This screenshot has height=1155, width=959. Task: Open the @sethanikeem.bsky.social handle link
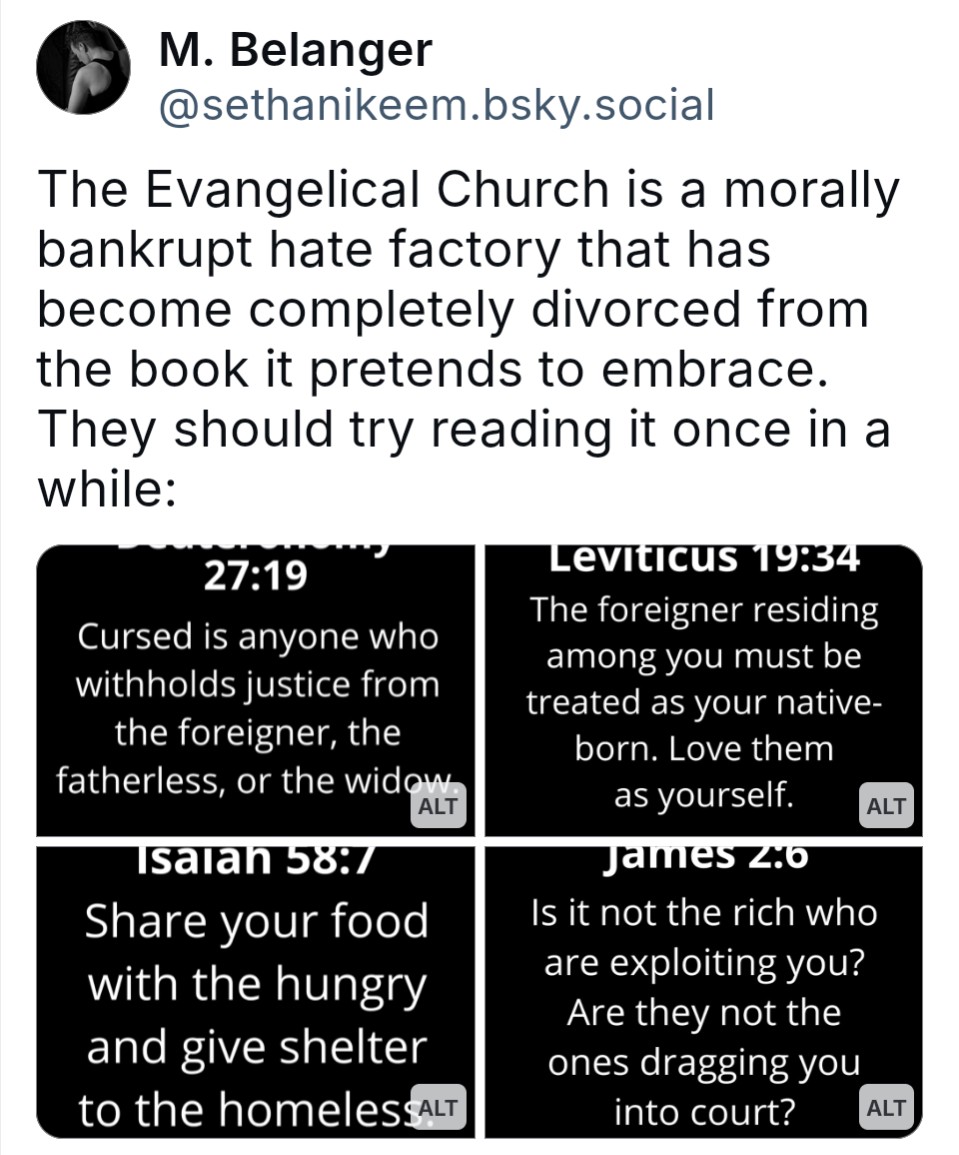click(436, 104)
